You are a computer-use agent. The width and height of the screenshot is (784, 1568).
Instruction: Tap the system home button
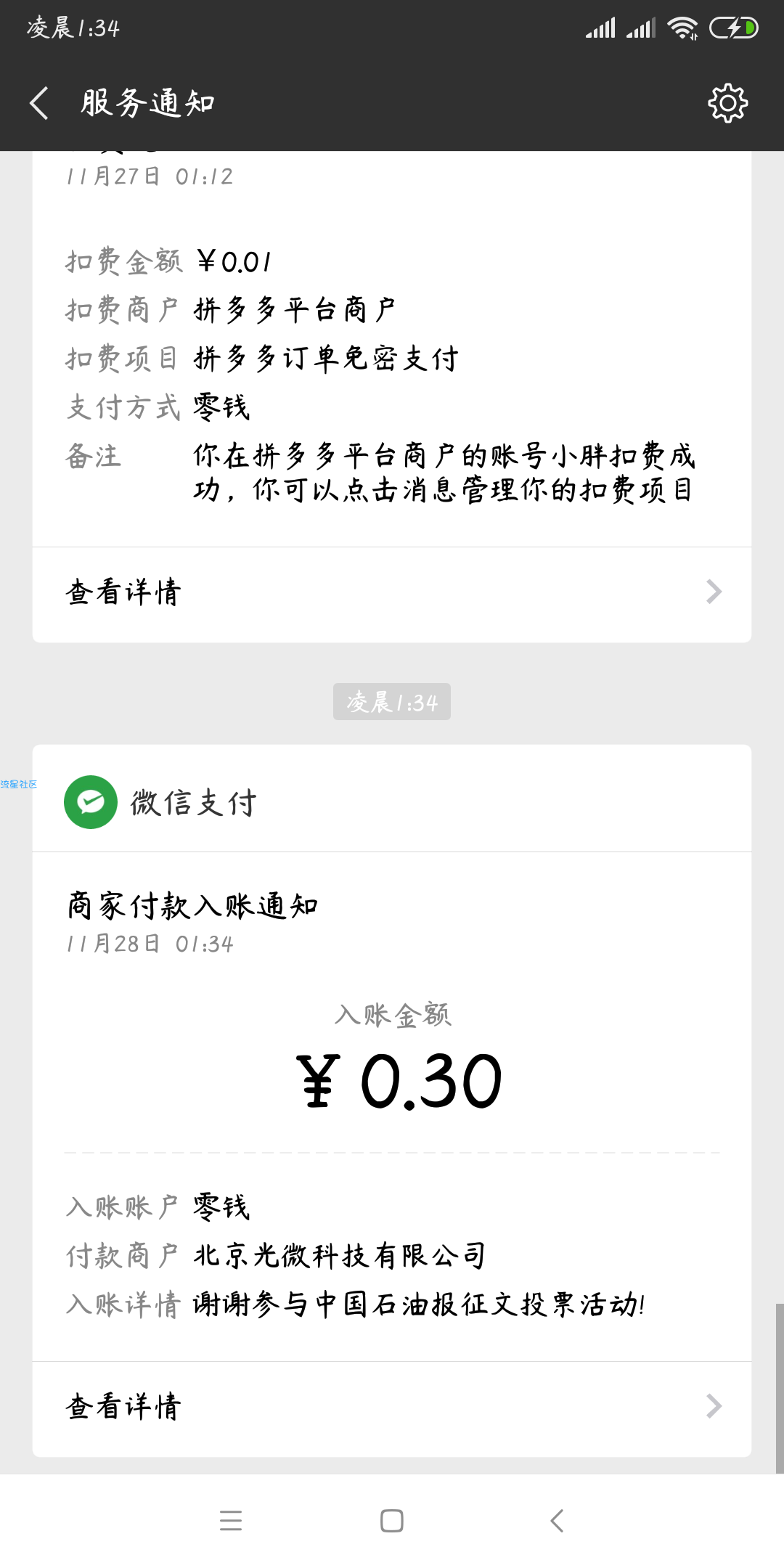pyautogui.click(x=392, y=1521)
